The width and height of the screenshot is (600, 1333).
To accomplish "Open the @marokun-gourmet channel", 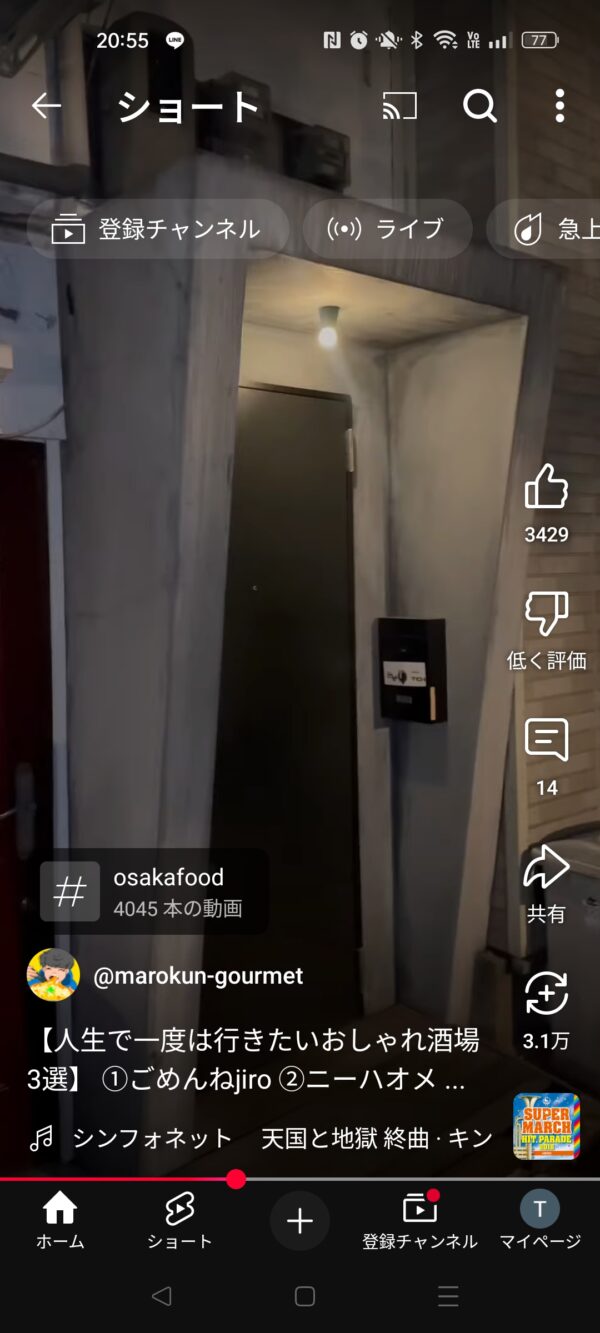I will pyautogui.click(x=197, y=976).
